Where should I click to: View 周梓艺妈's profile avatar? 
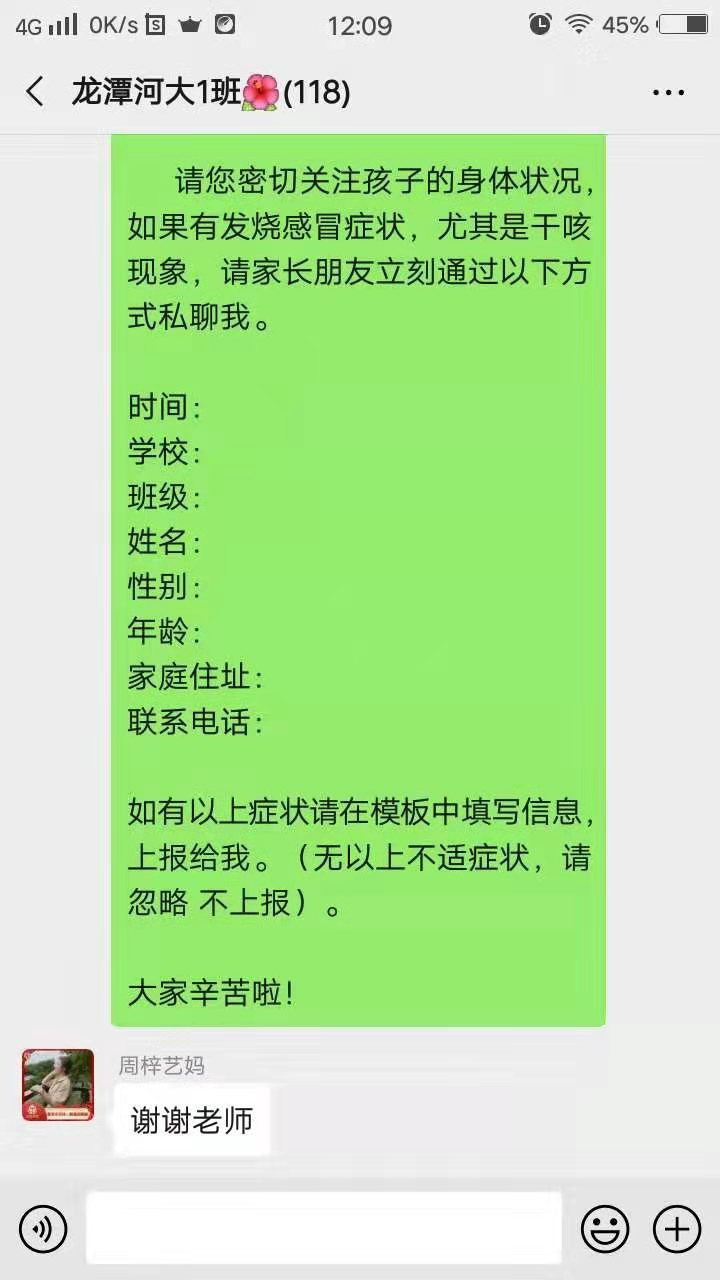tap(58, 1085)
